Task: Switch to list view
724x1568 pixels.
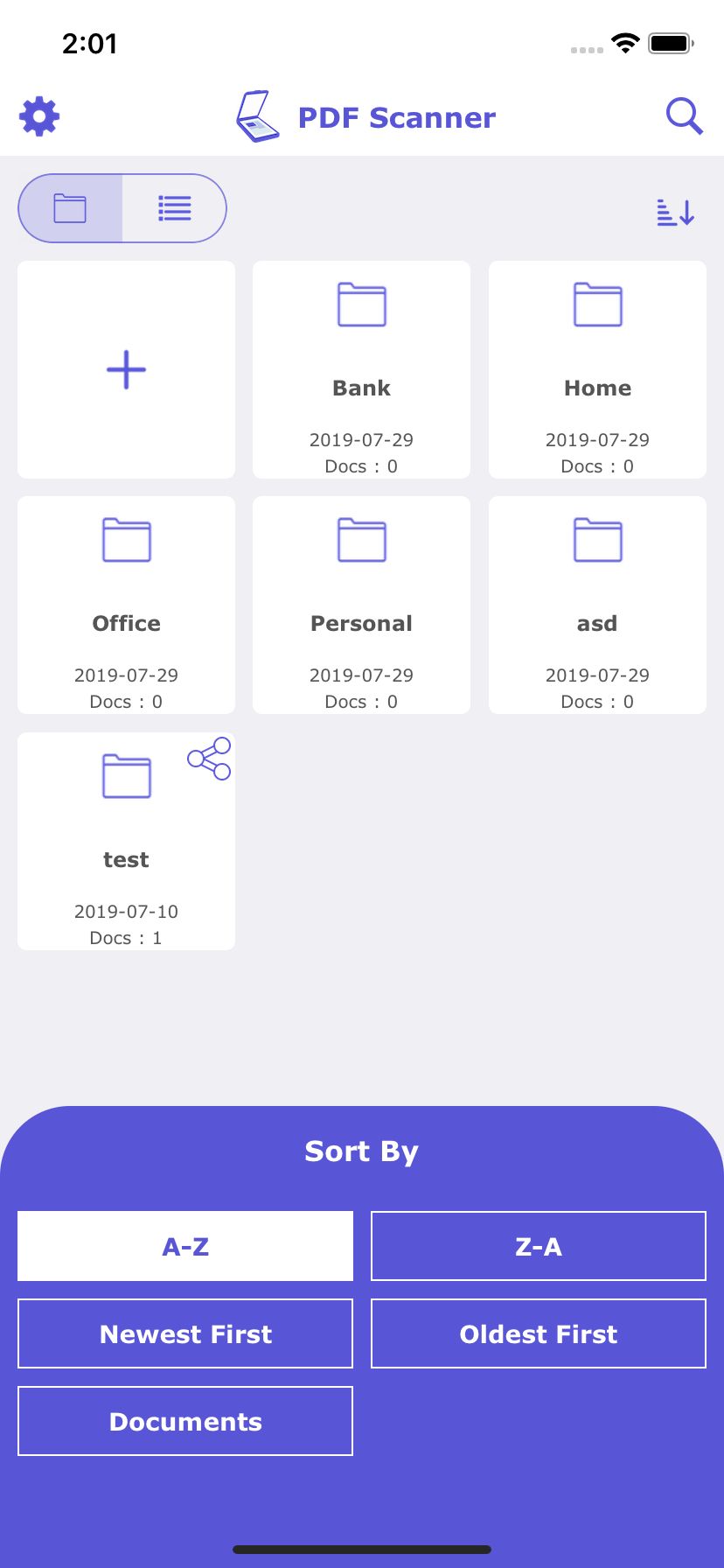Action: coord(175,208)
